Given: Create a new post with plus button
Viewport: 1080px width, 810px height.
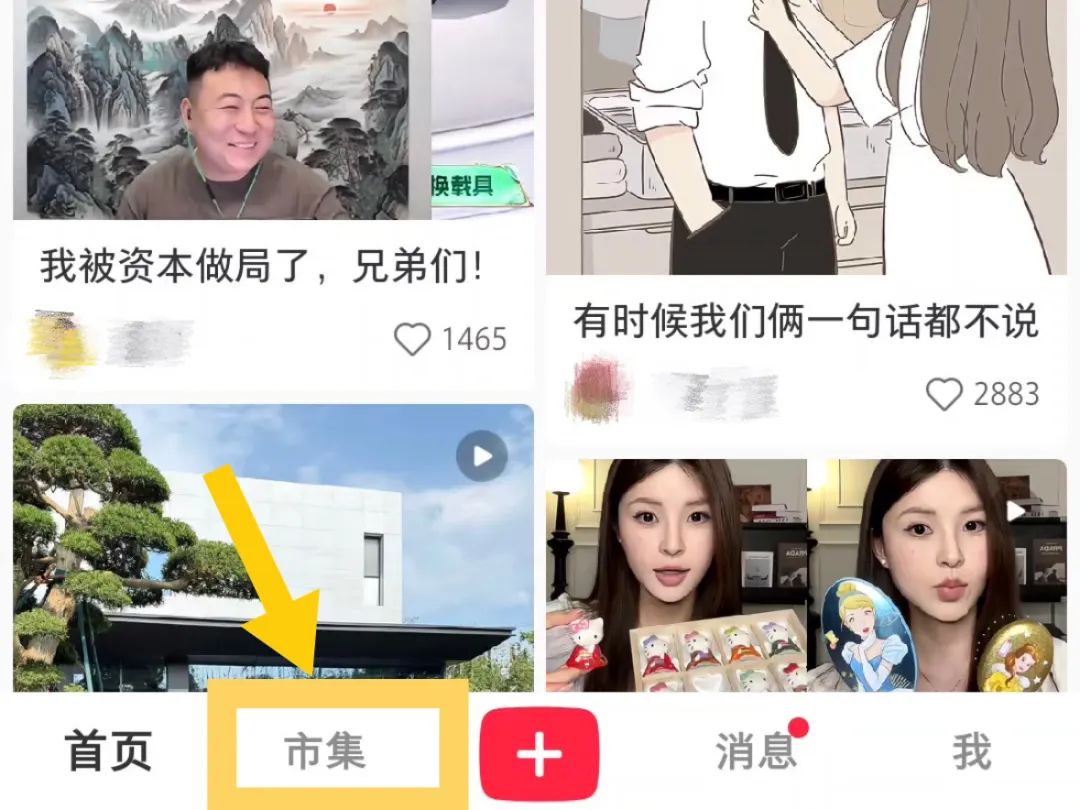Looking at the screenshot, I should [x=539, y=752].
